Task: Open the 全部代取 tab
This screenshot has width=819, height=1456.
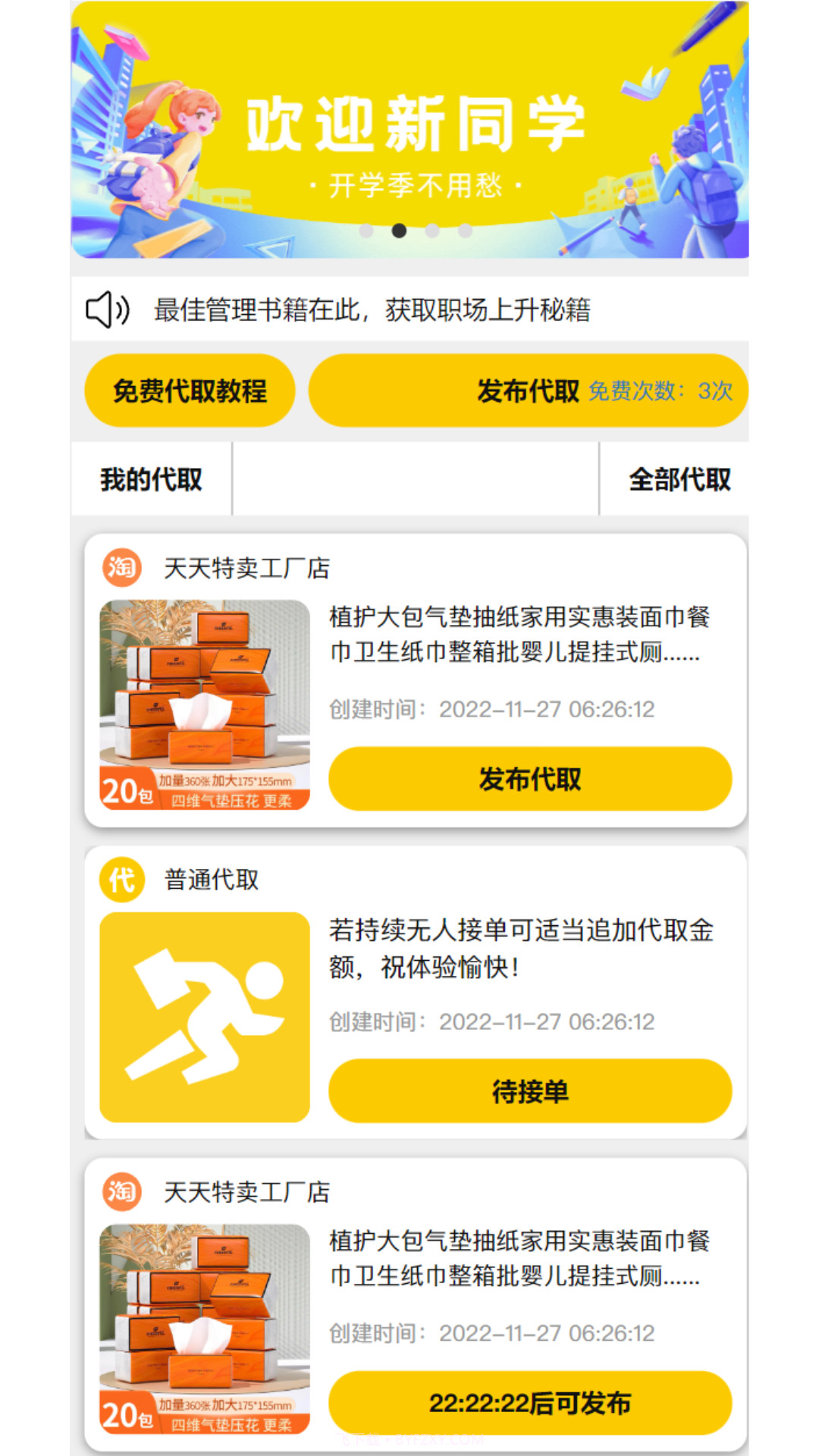Action: point(680,478)
